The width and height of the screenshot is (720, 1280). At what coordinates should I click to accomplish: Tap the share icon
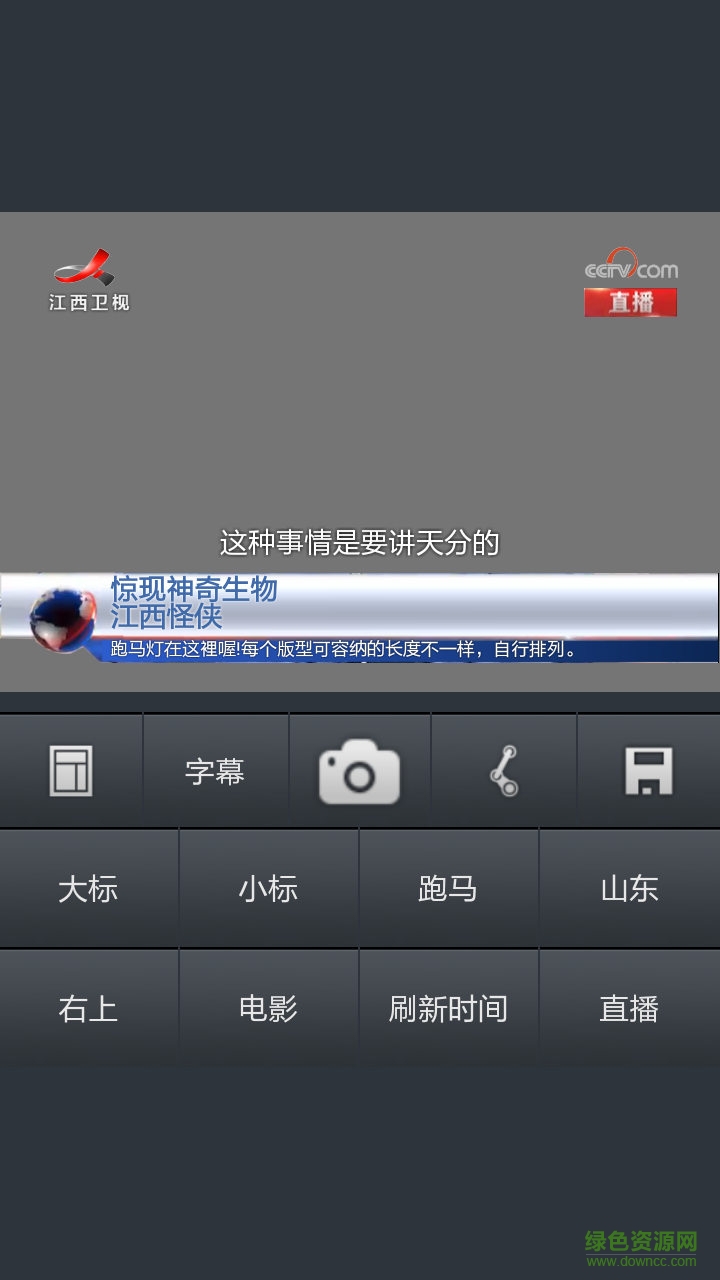(503, 771)
